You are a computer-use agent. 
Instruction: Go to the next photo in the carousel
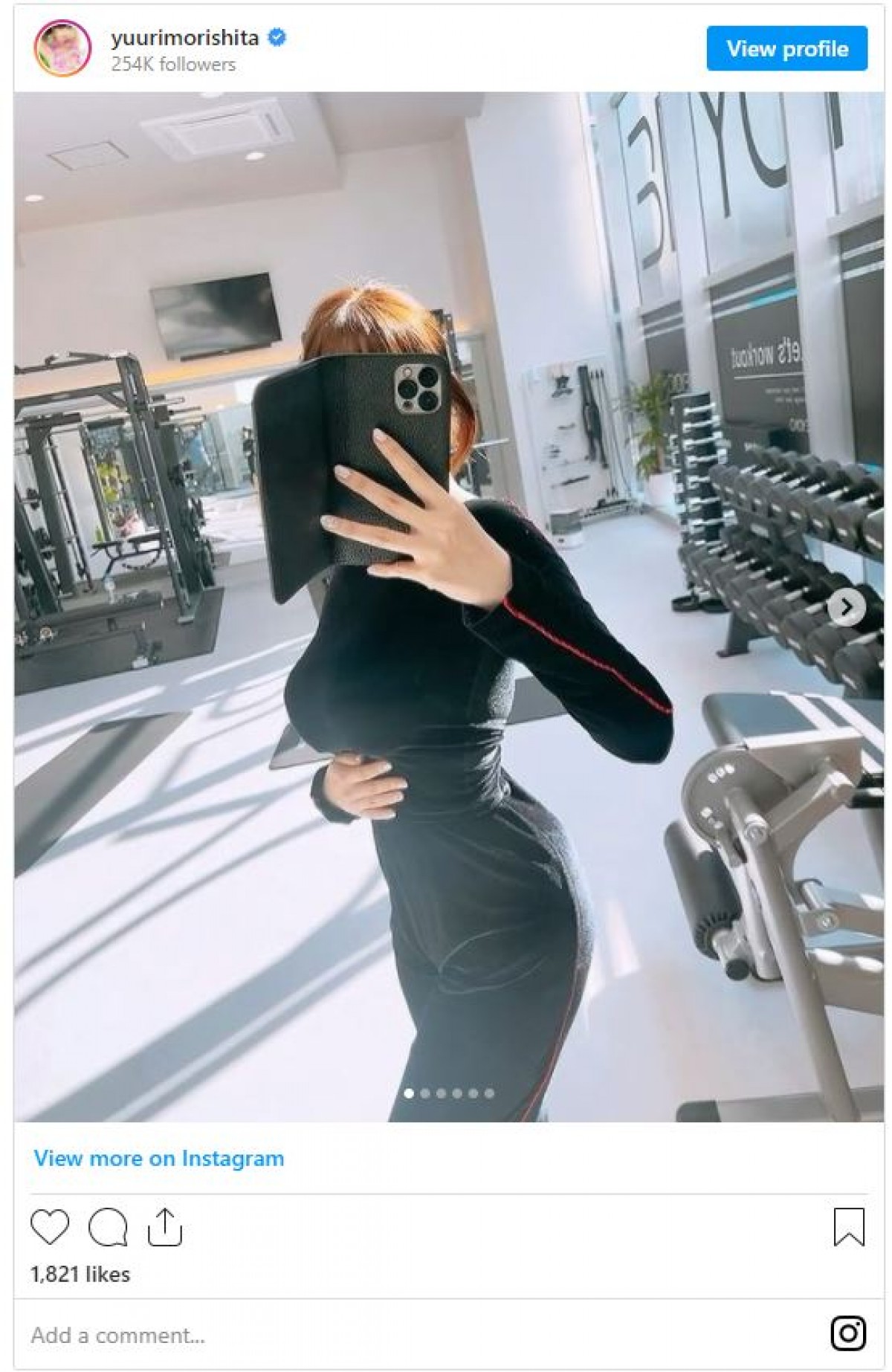pyautogui.click(x=846, y=608)
